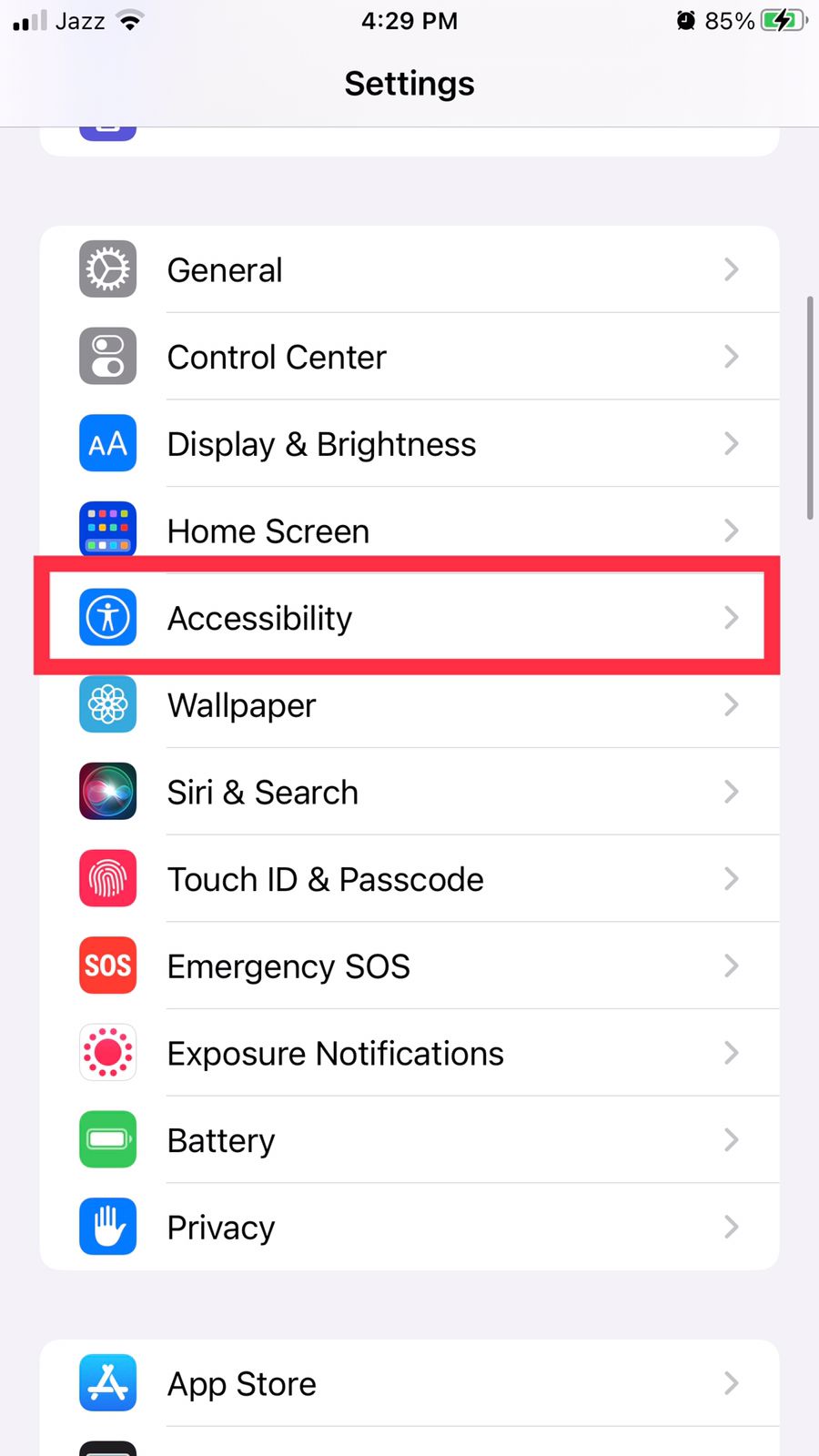Open Control Center settings
The width and height of the screenshot is (819, 1456).
point(409,358)
